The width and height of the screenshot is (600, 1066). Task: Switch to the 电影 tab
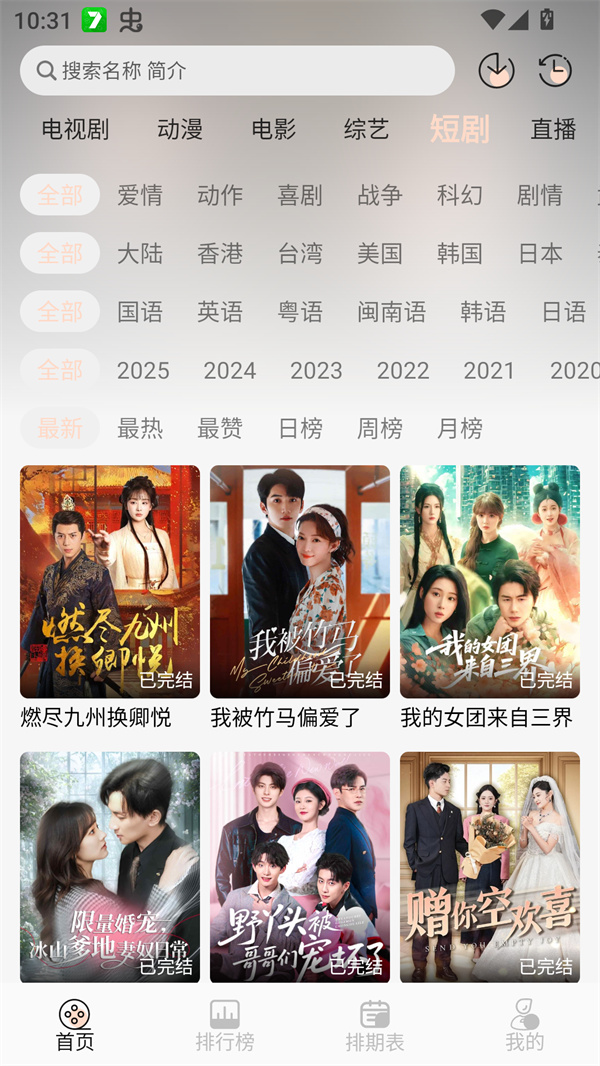[x=274, y=129]
